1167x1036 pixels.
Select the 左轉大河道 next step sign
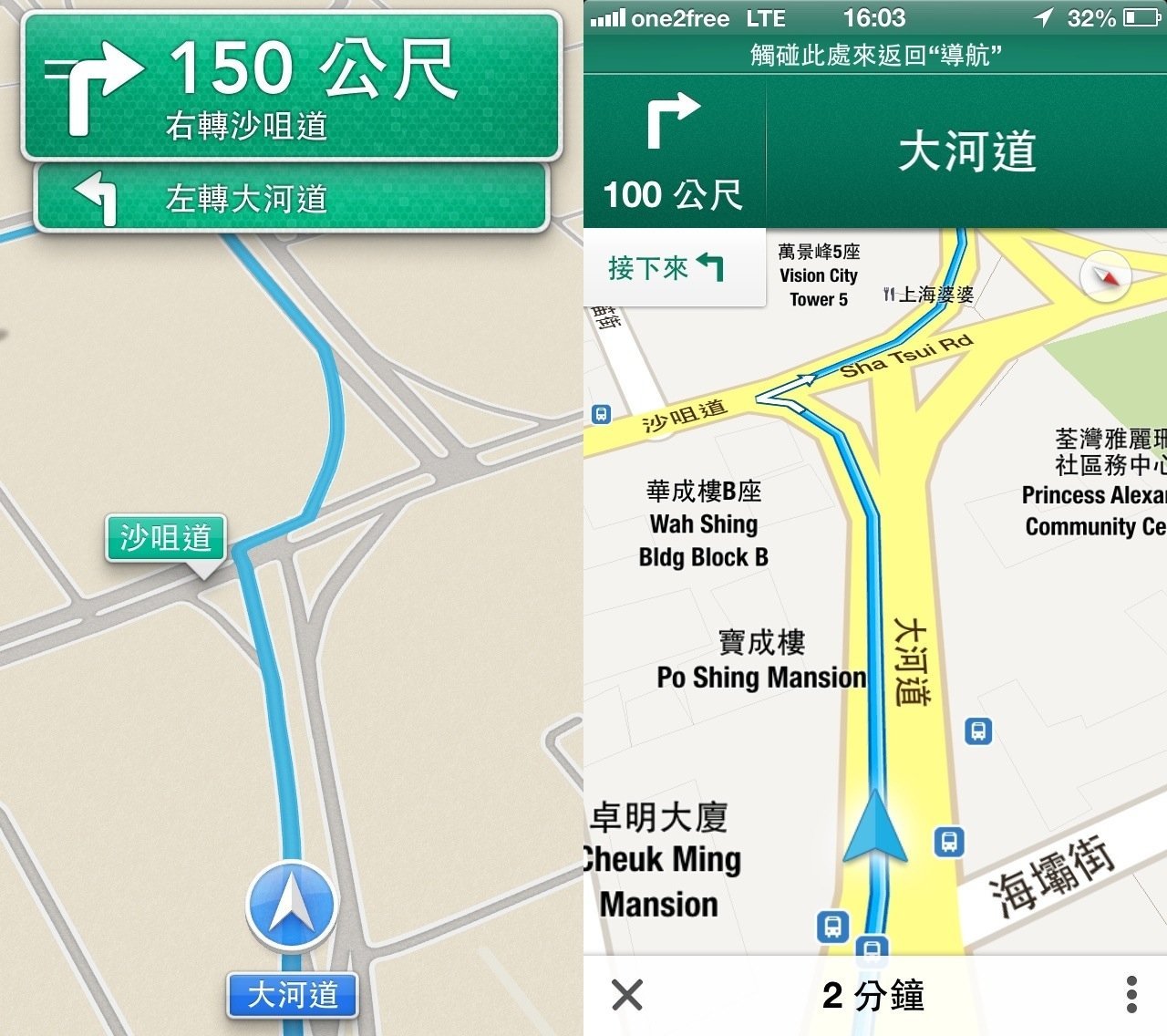290,198
